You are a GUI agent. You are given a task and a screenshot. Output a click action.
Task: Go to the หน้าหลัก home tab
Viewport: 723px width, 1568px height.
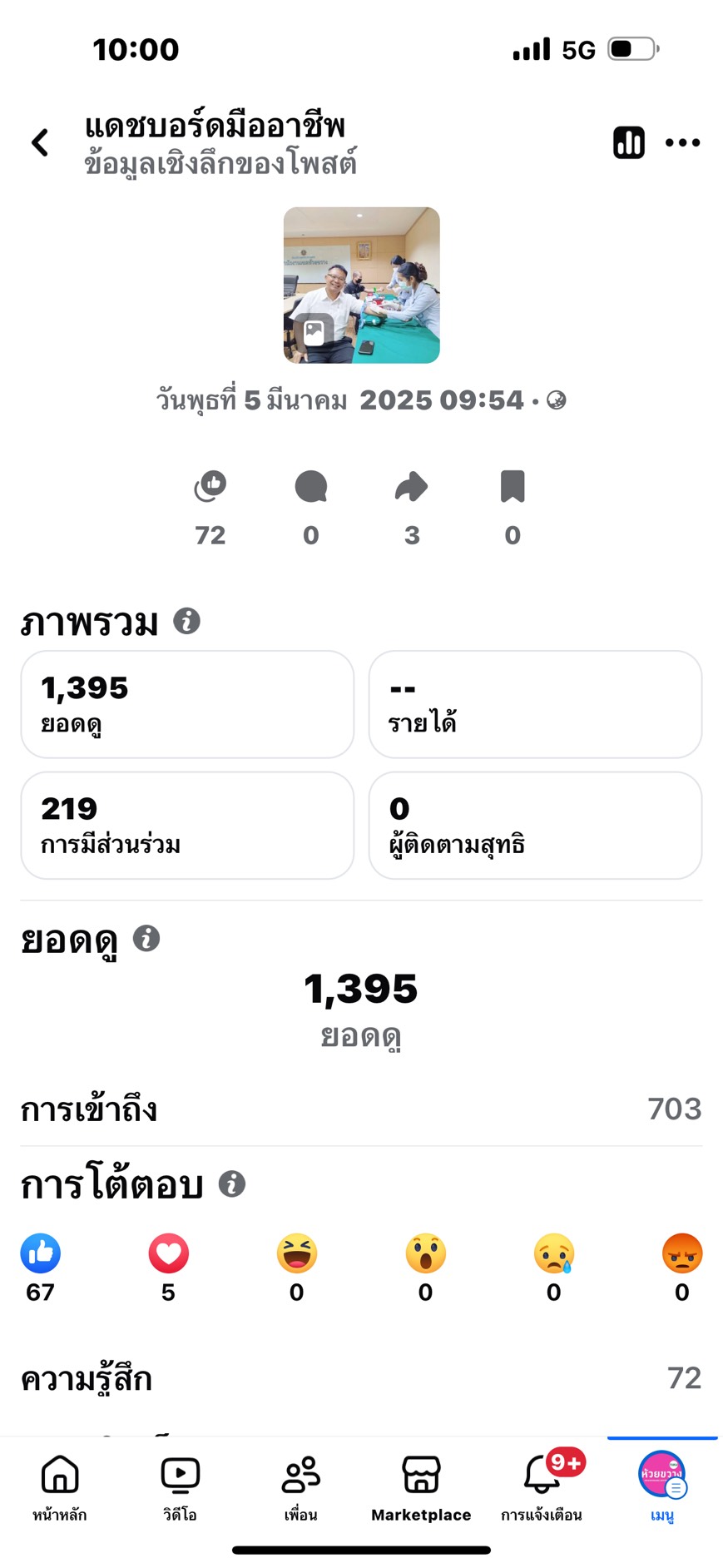tap(60, 1488)
